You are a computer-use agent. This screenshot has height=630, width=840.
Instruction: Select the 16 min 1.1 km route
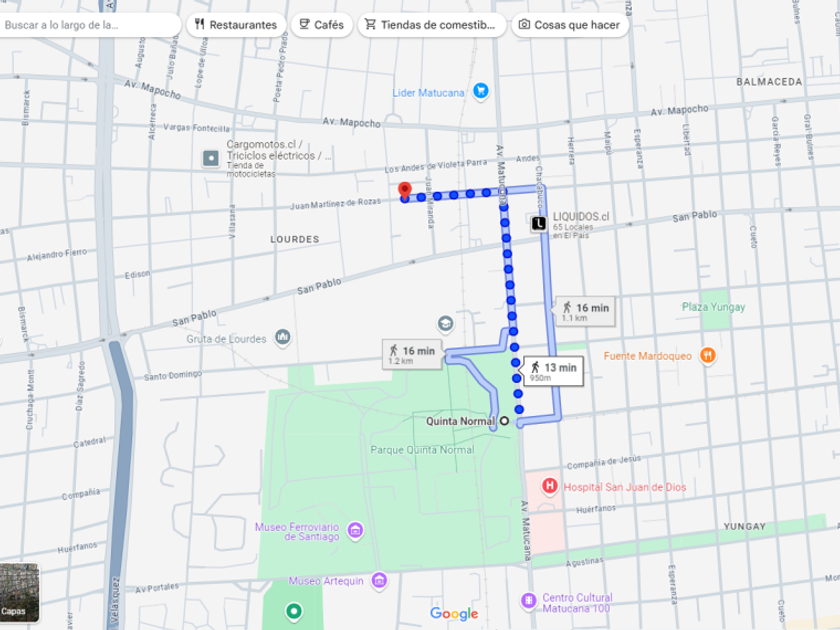point(585,312)
